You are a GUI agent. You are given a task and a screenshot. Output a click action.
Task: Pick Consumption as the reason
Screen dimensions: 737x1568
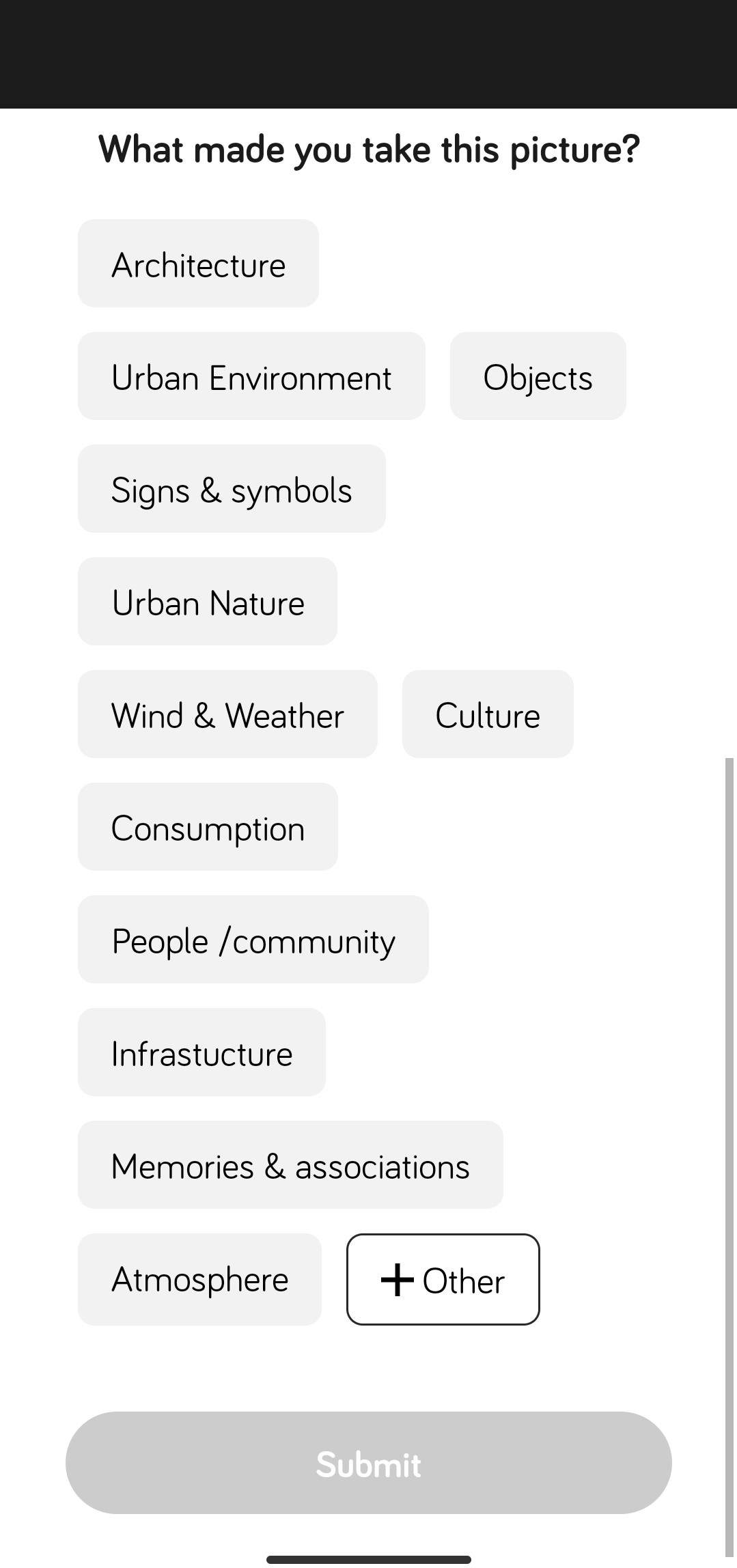coord(208,827)
